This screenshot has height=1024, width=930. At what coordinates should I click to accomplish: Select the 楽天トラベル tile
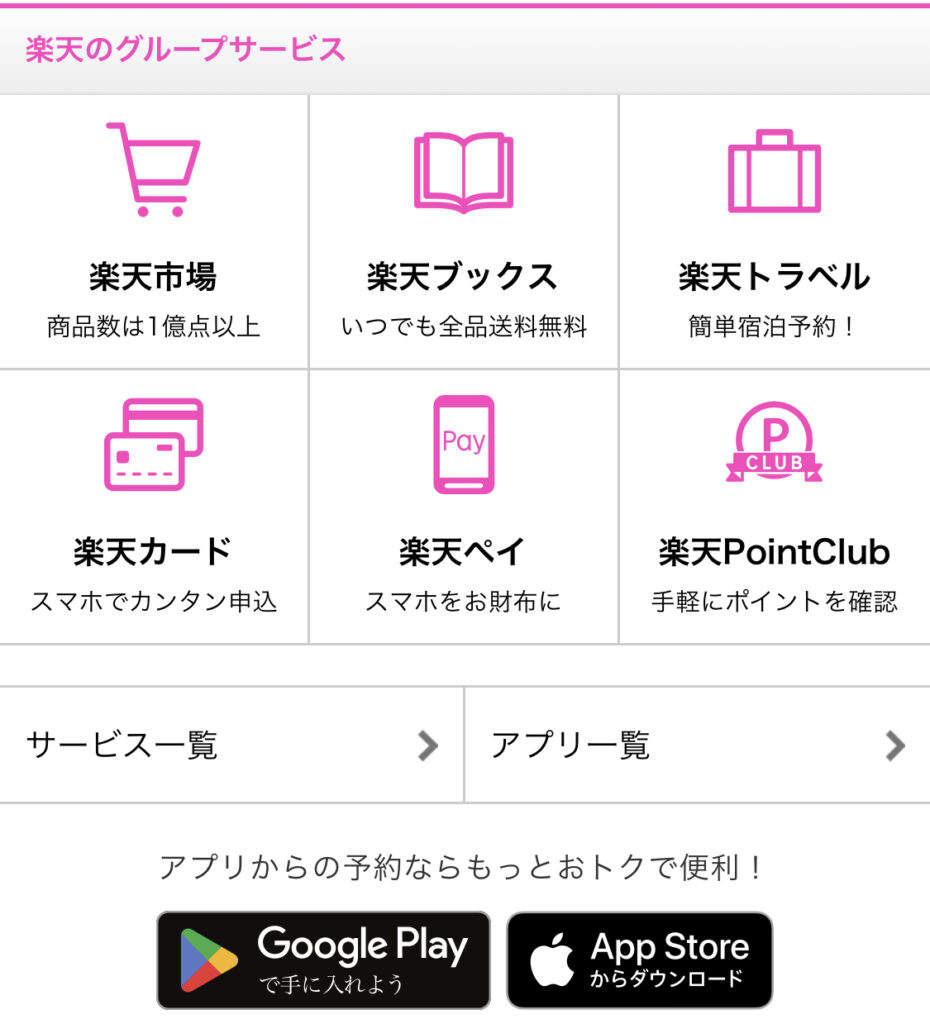coord(774,232)
